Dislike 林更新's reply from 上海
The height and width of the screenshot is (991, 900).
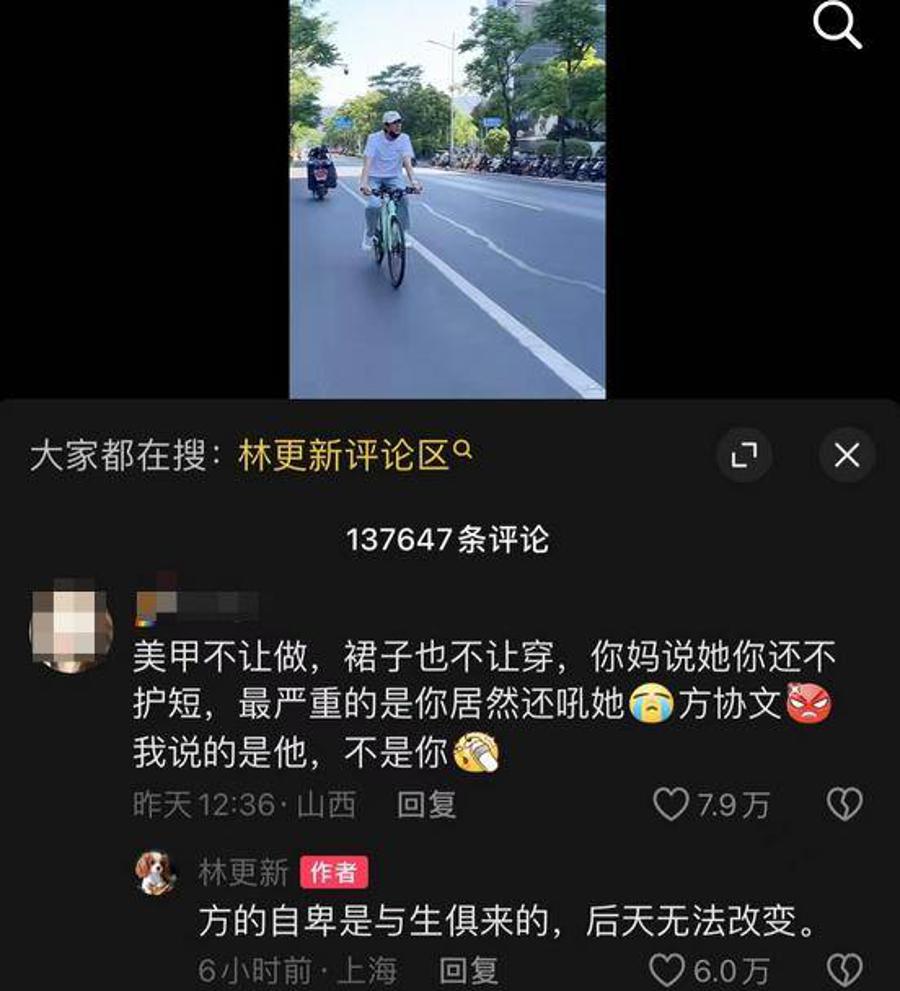click(845, 969)
